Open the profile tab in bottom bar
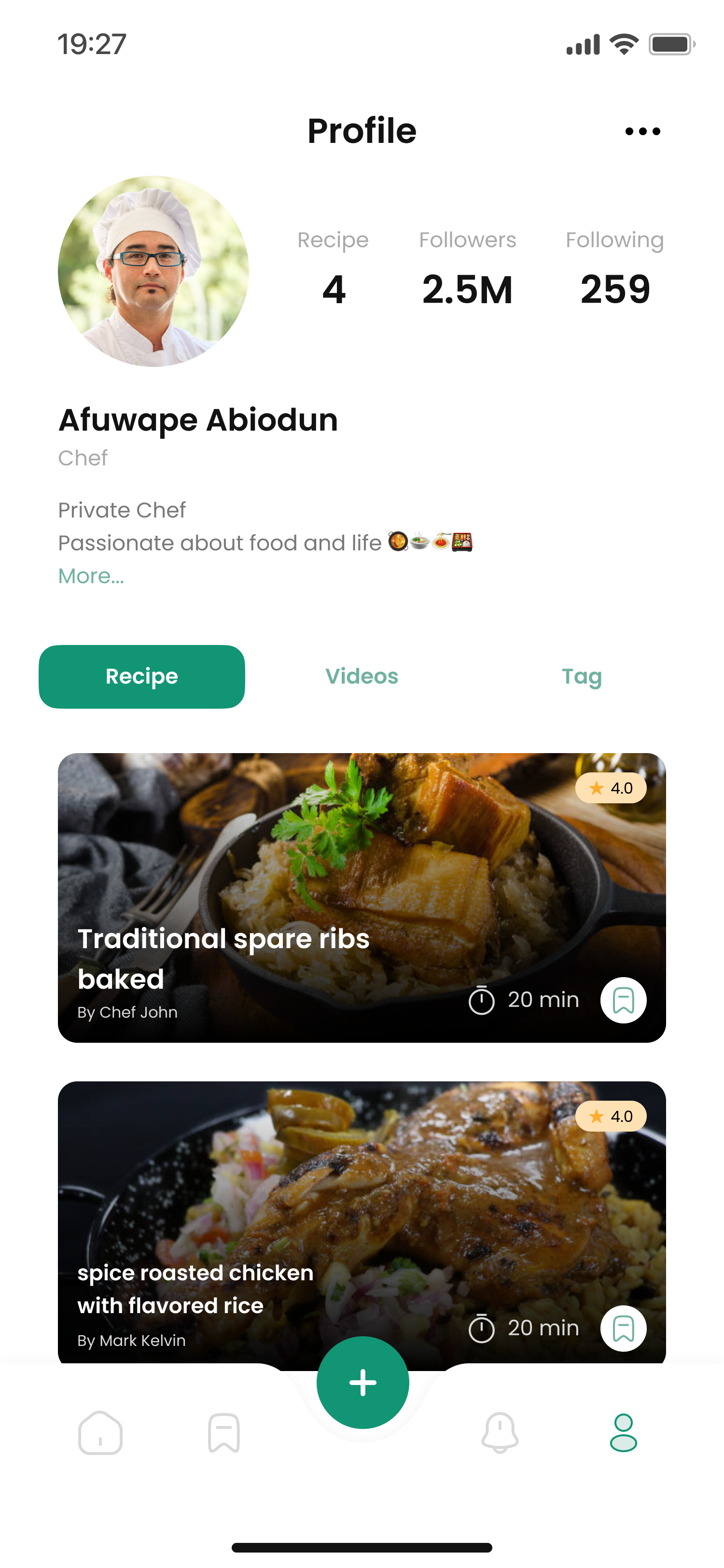Screen dimensions: 724x1568 pyautogui.click(x=624, y=1433)
